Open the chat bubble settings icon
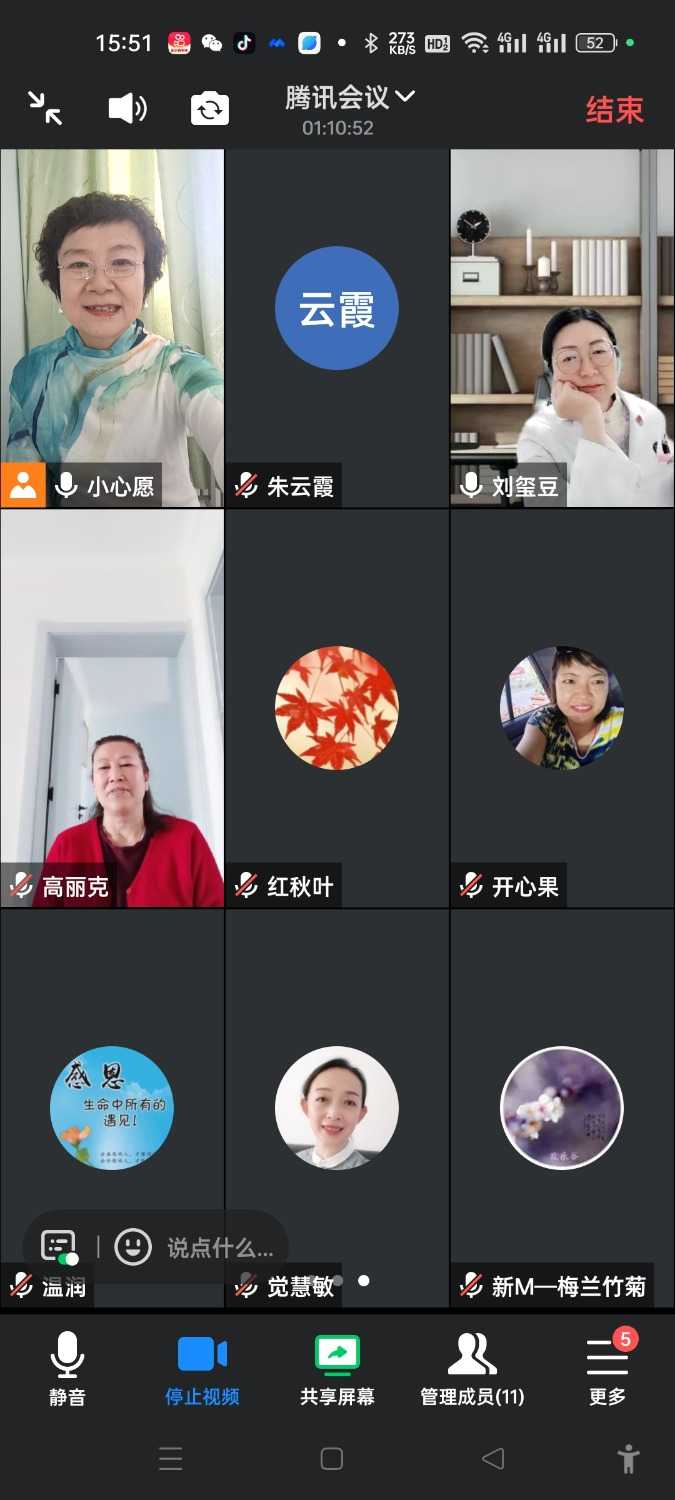Screen dimensions: 675x1500 (x=59, y=1247)
